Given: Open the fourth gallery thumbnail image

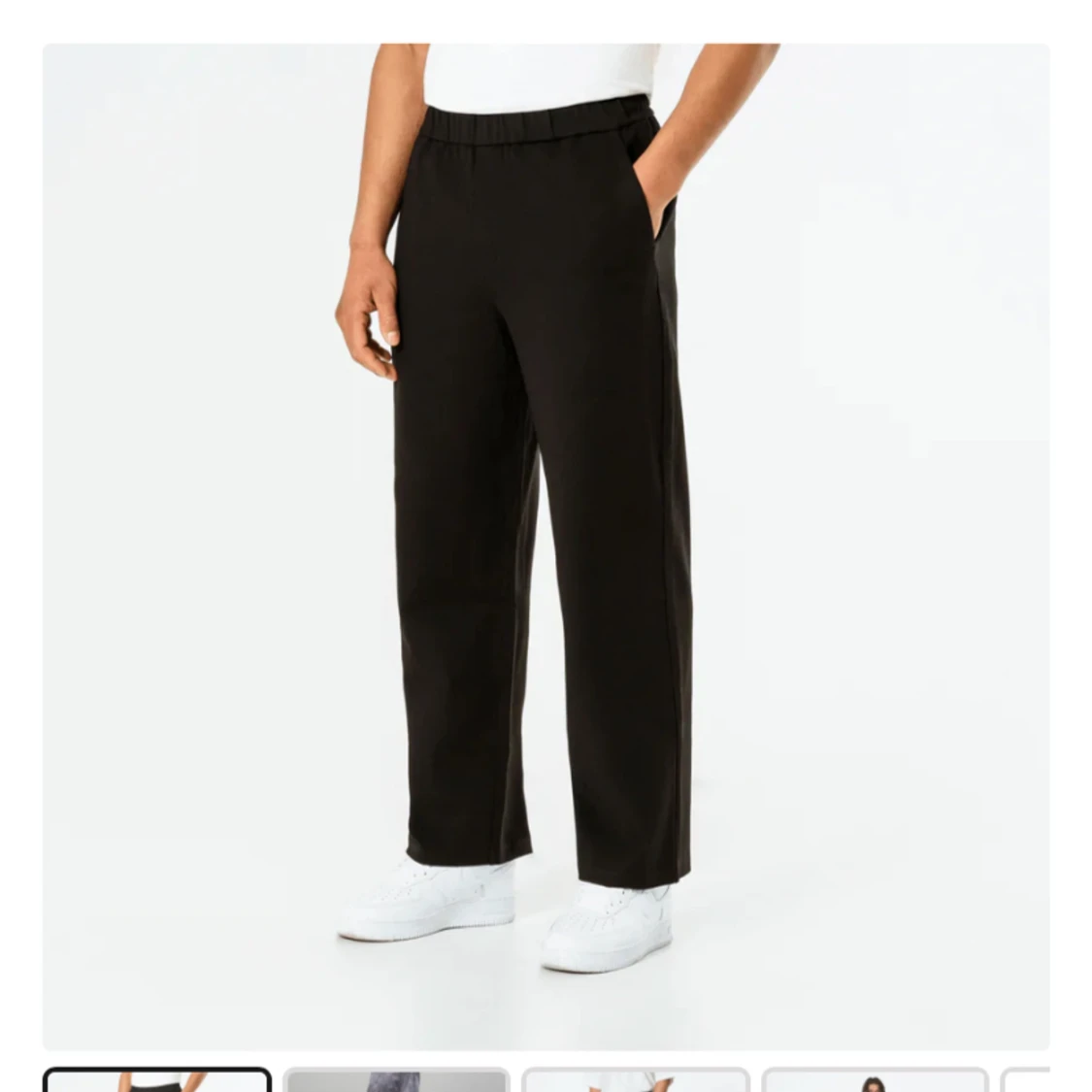Looking at the screenshot, I should click(x=875, y=1080).
